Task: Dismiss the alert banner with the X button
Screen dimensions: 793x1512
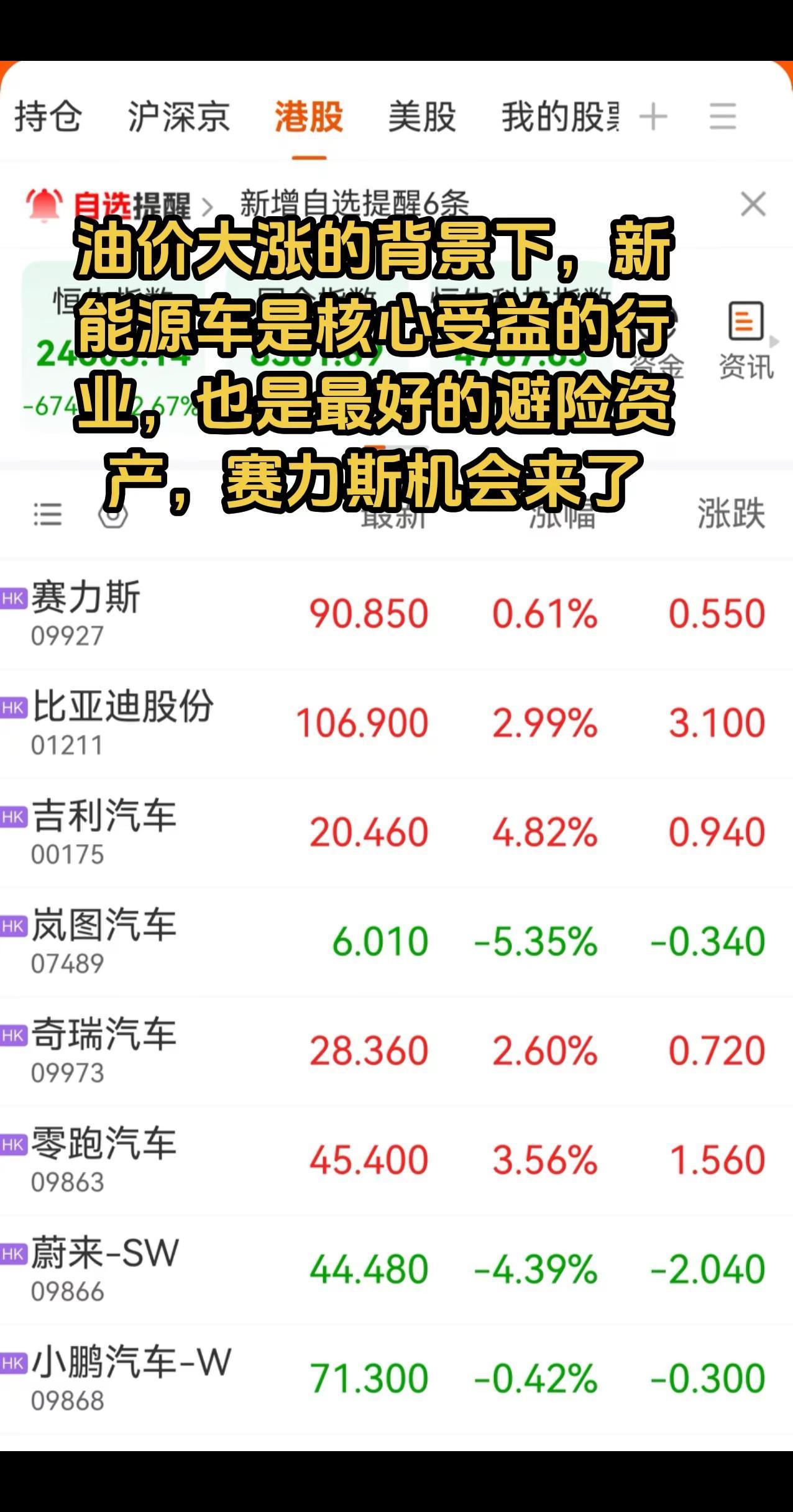Action: click(754, 205)
